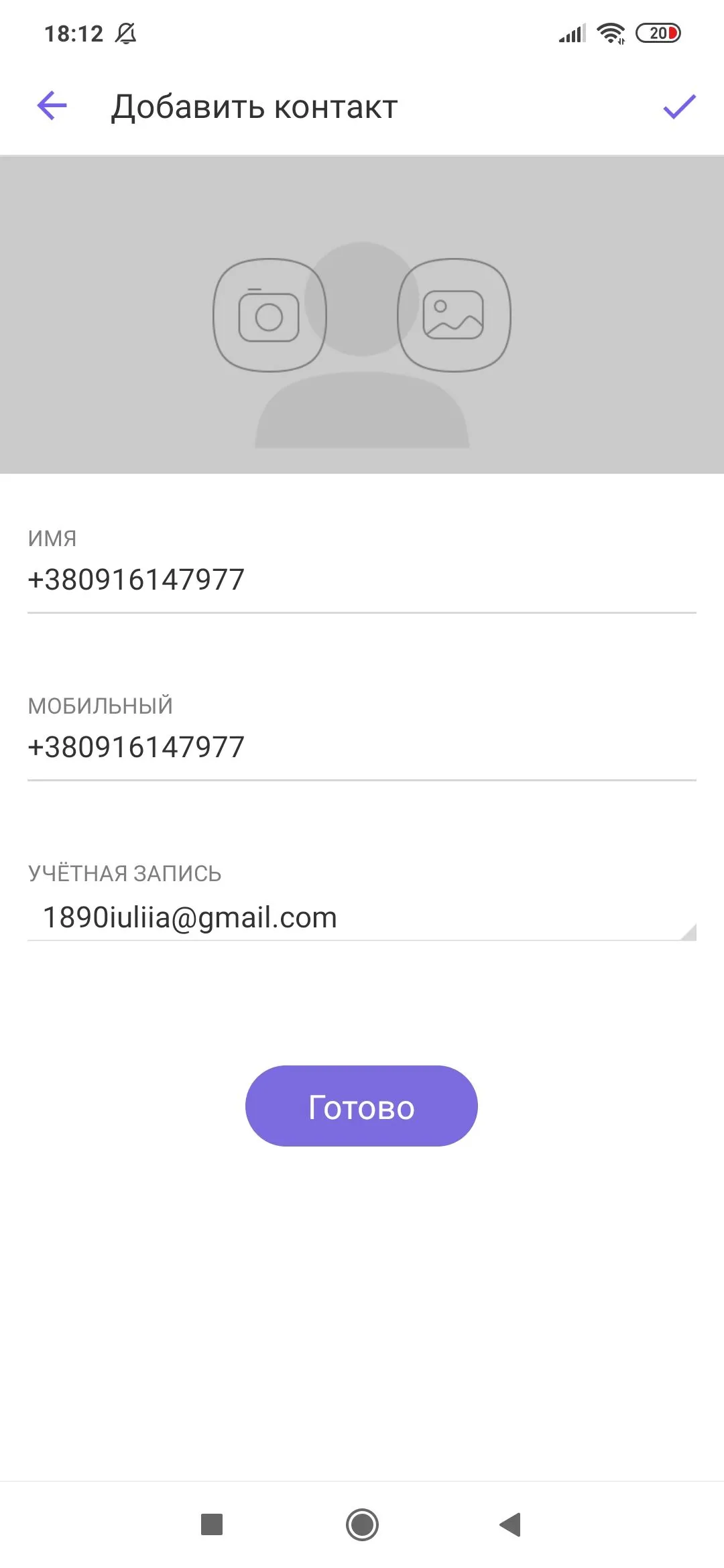Screen dimensions: 724x1568
Task: Go to the home screen
Action: (362, 1524)
